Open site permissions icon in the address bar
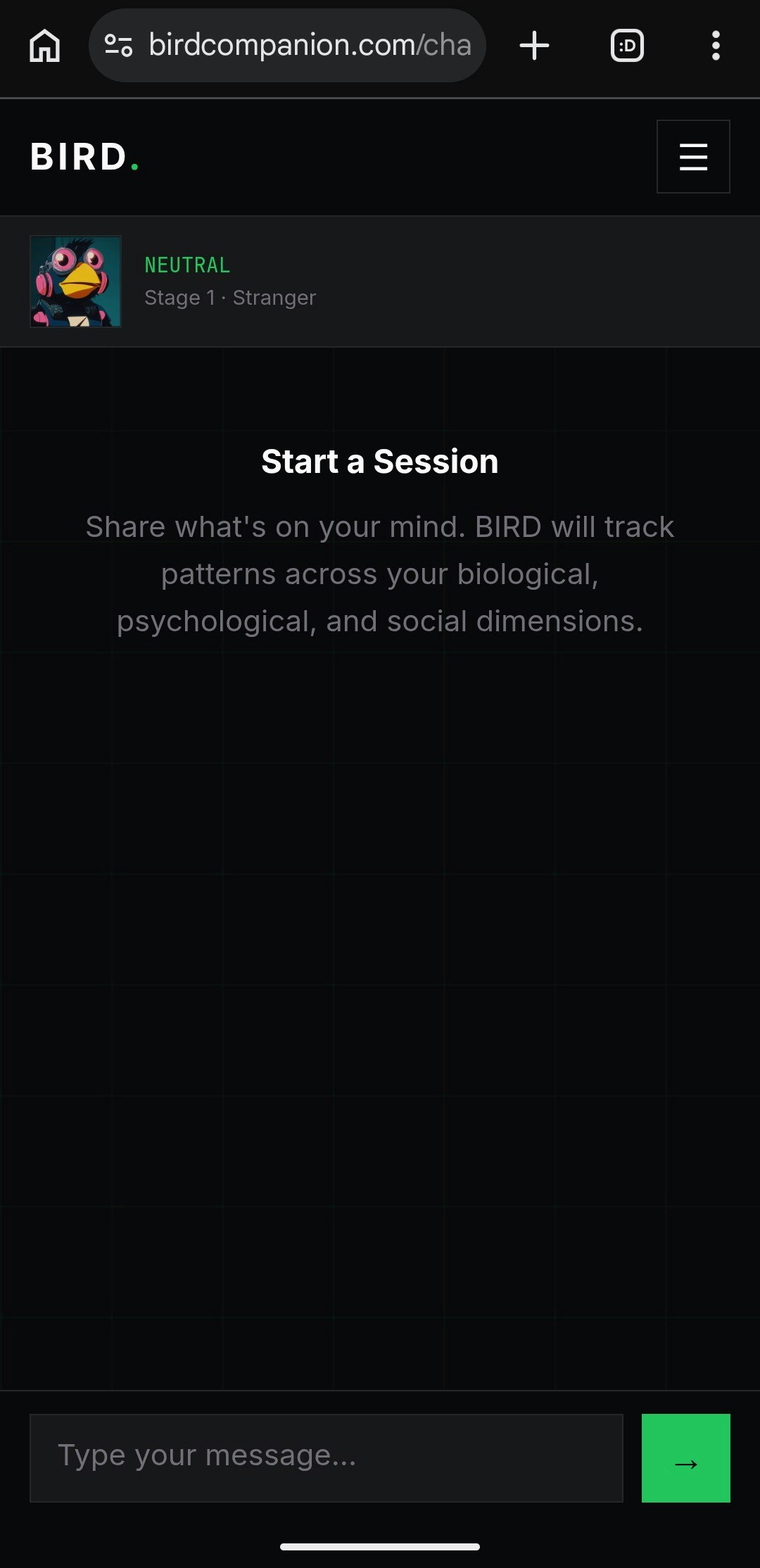This screenshot has width=760, height=1568. click(118, 46)
